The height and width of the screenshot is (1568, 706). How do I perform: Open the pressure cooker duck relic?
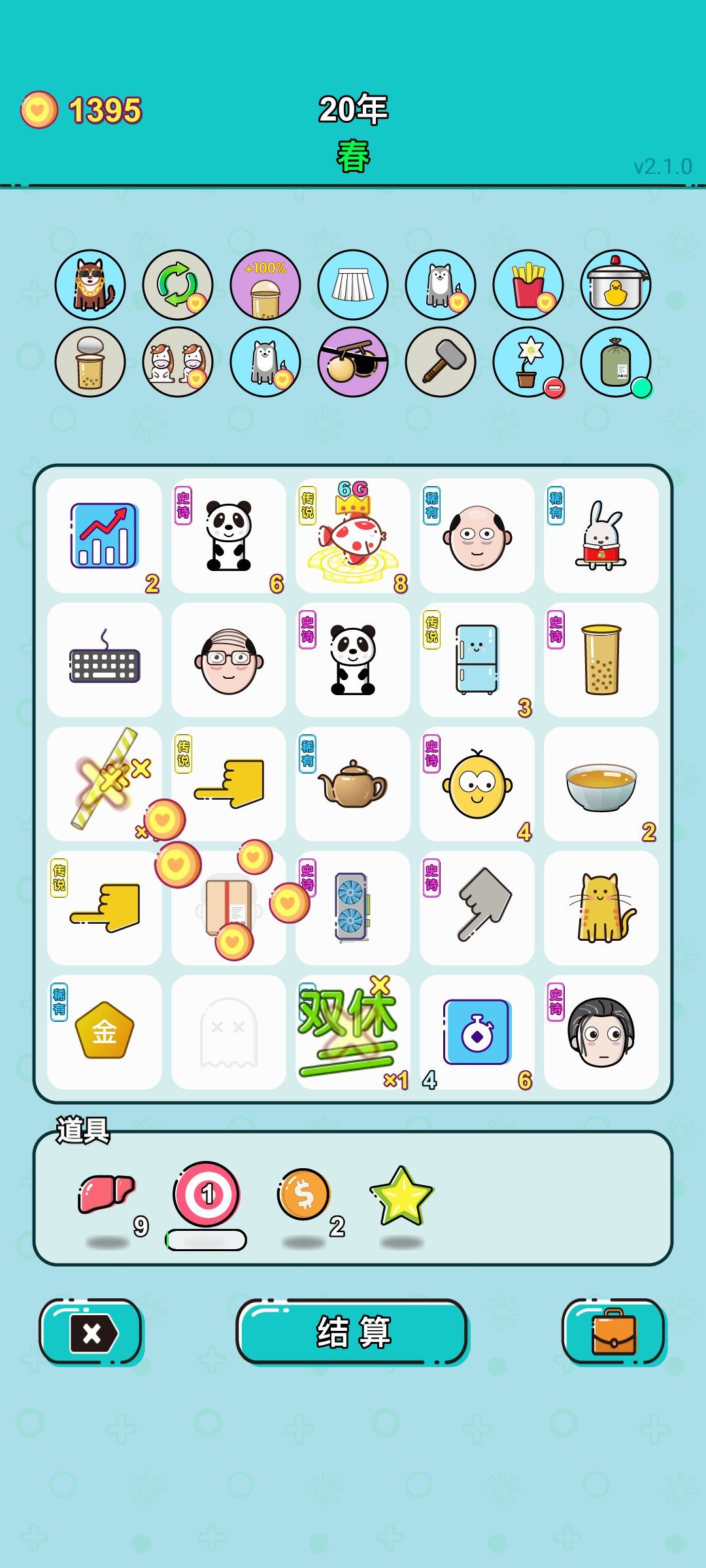(616, 285)
